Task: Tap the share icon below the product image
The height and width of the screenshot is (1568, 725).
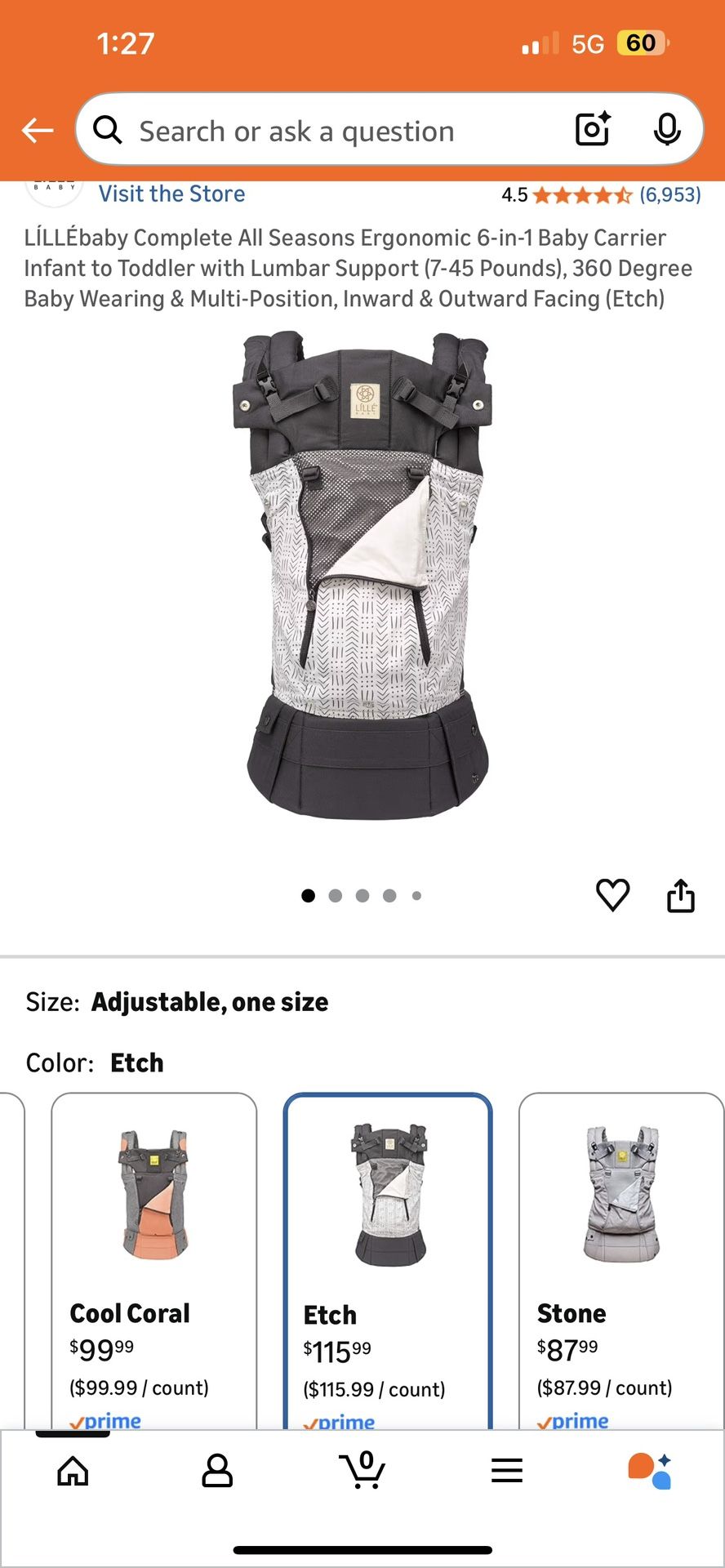Action: [x=681, y=895]
